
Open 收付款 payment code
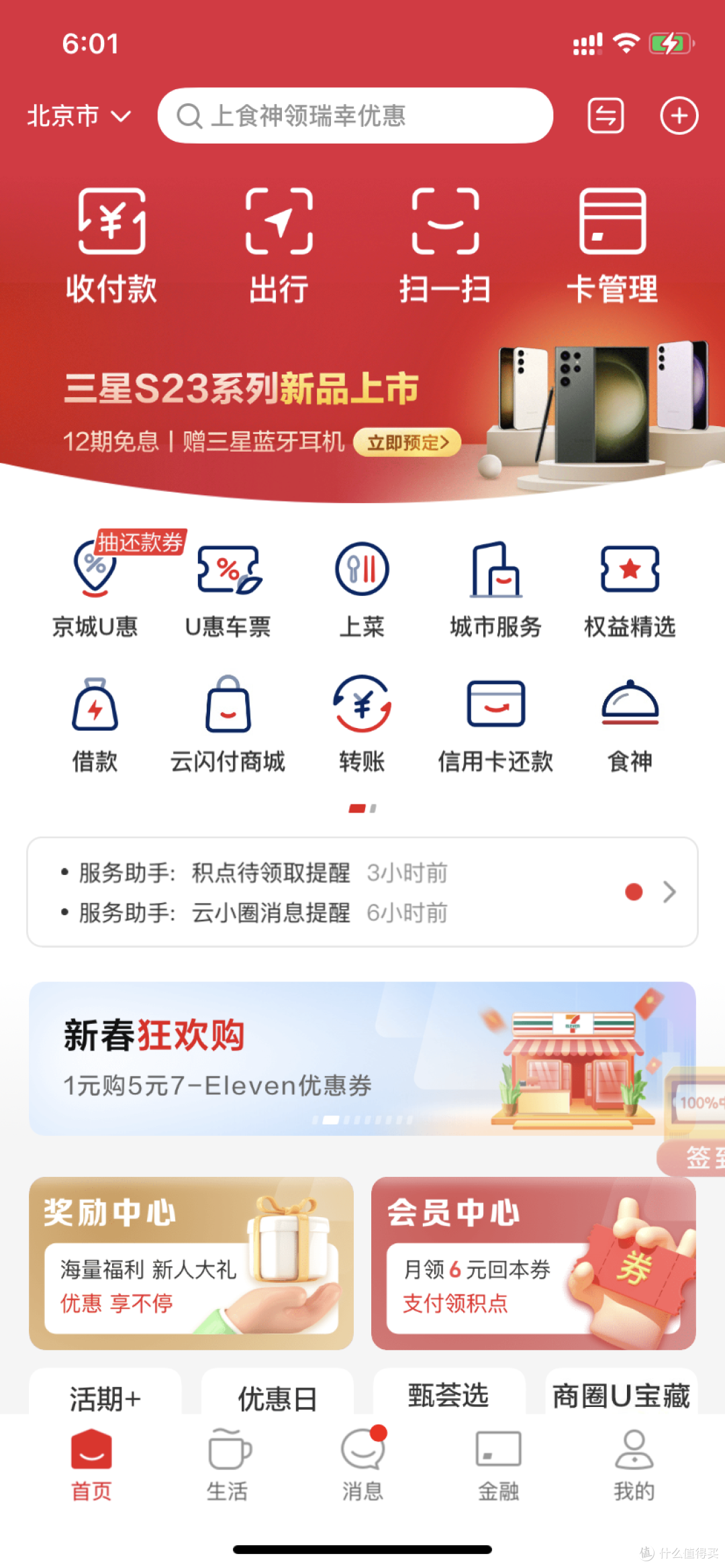pos(111,245)
